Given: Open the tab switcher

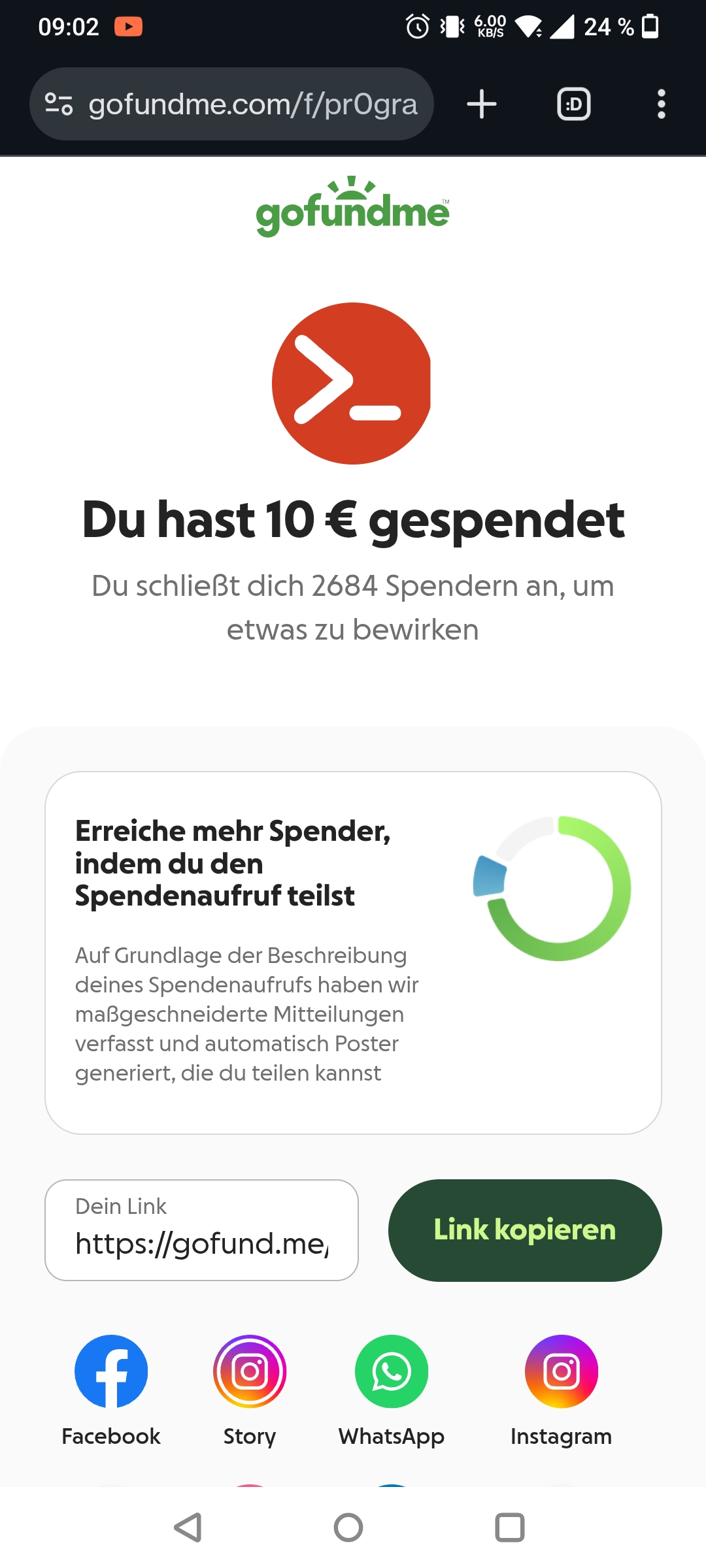Looking at the screenshot, I should (573, 105).
